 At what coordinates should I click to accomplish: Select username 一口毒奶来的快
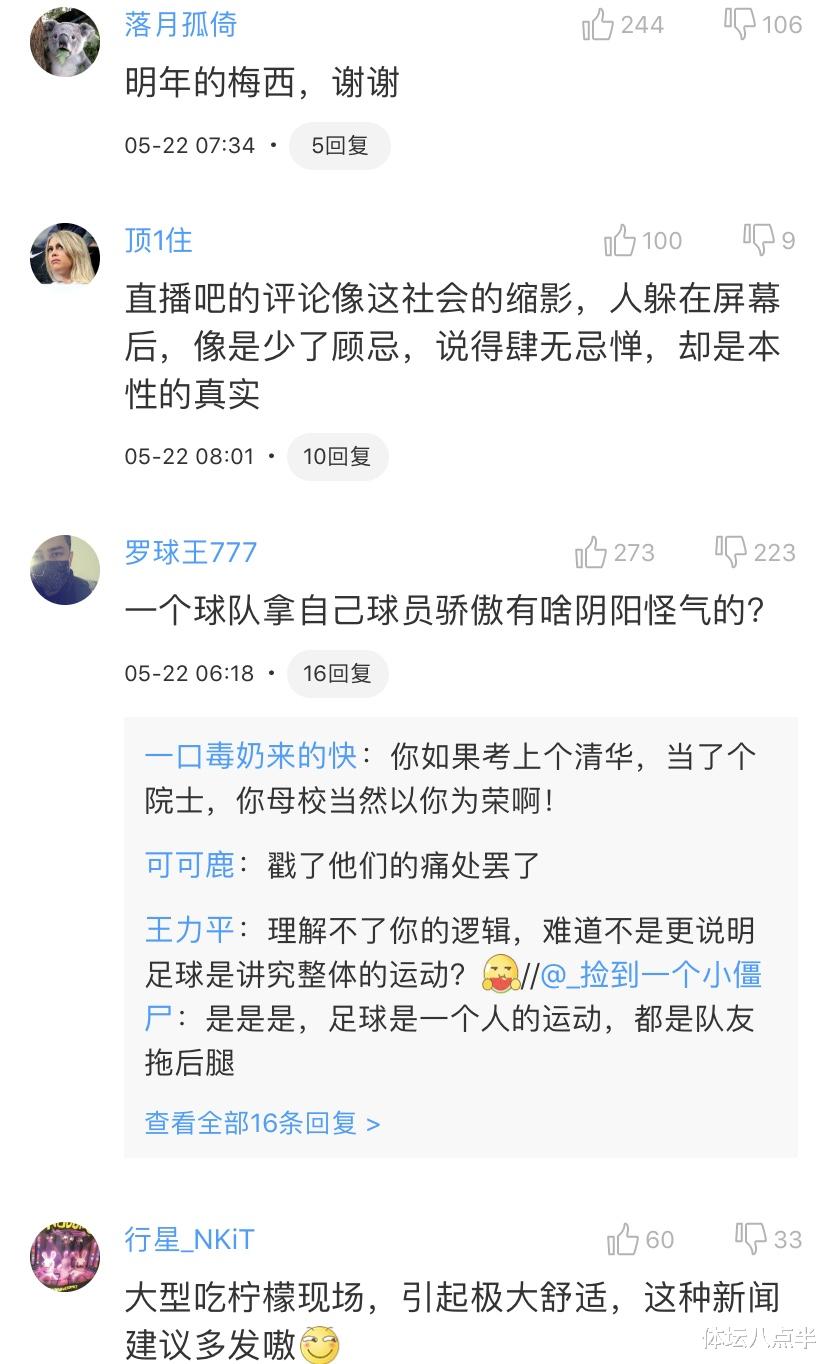pos(249,757)
